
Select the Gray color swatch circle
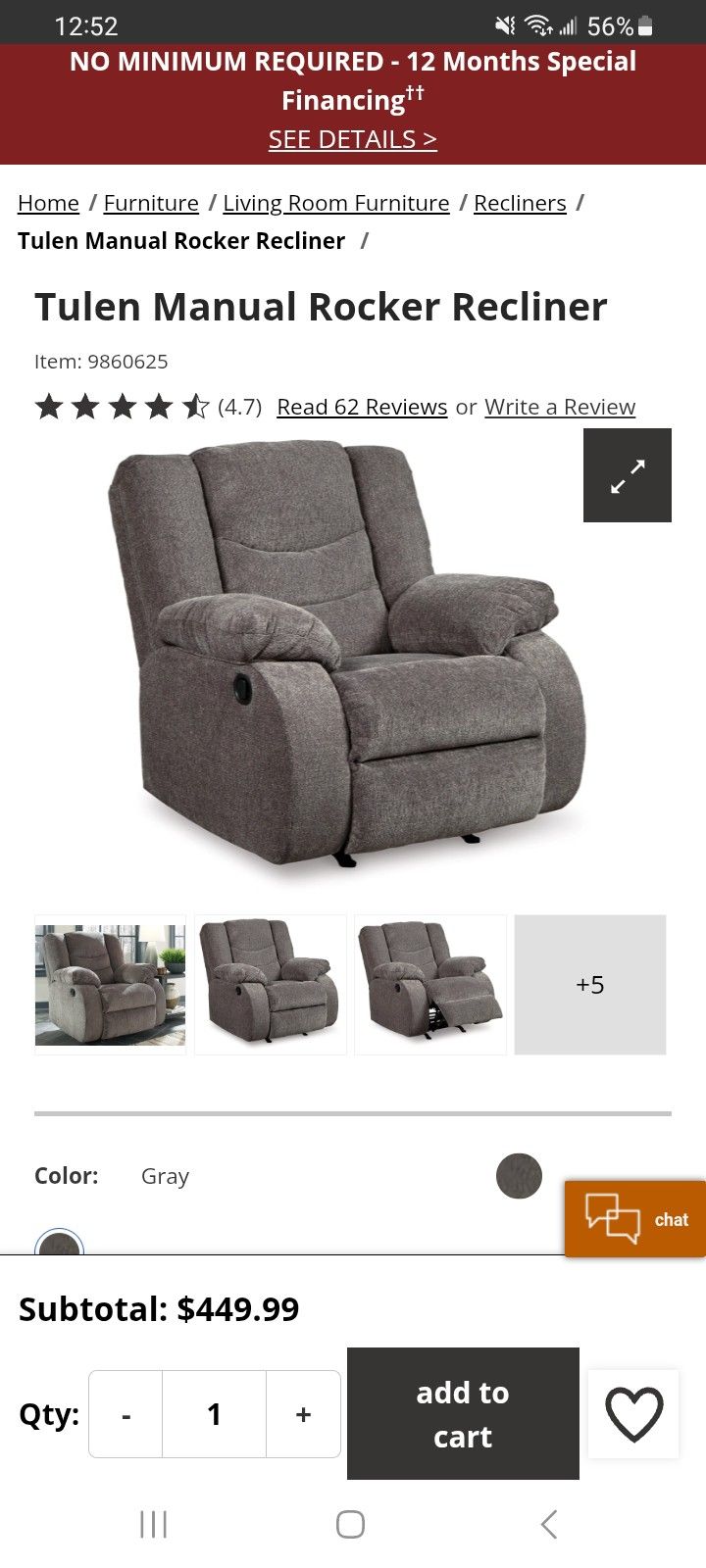[59, 1247]
